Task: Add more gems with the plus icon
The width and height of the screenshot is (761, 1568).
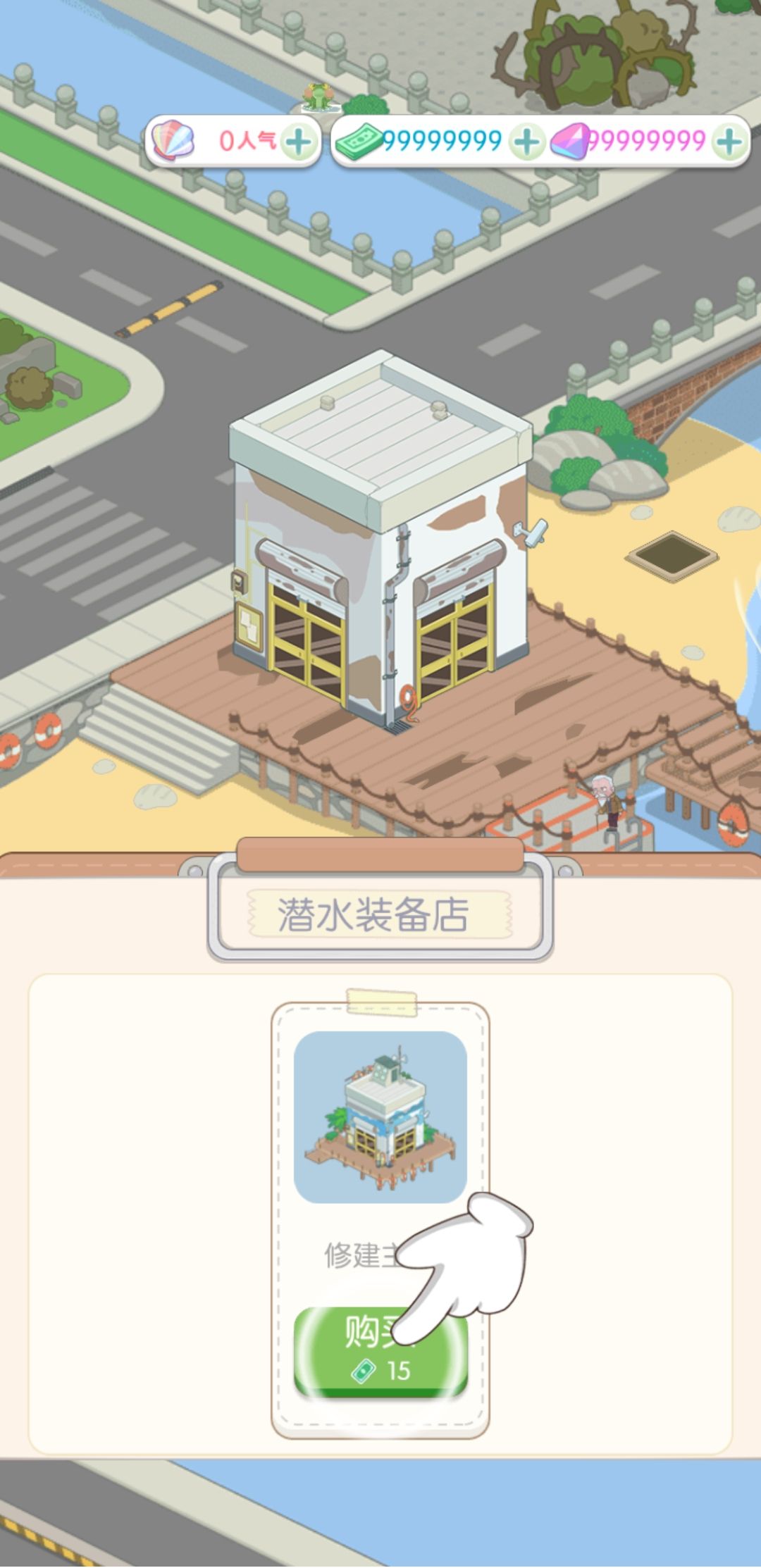Action: click(729, 142)
